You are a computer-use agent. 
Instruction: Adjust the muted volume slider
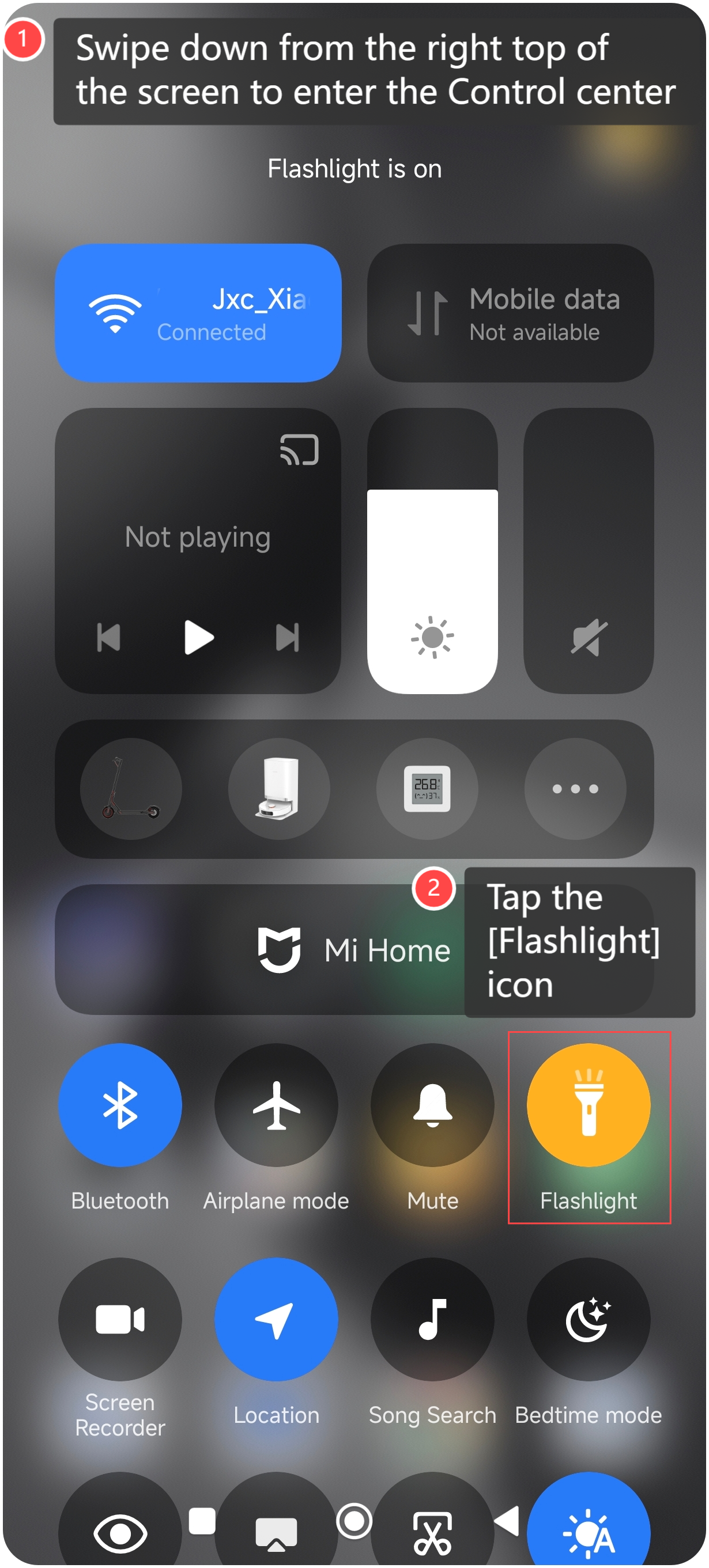pyautogui.click(x=588, y=551)
